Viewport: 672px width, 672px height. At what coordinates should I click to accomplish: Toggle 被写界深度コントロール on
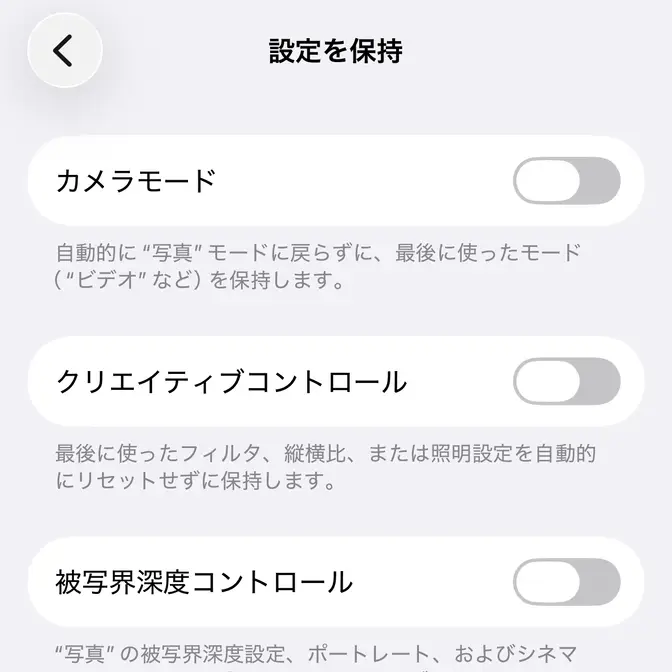[566, 581]
